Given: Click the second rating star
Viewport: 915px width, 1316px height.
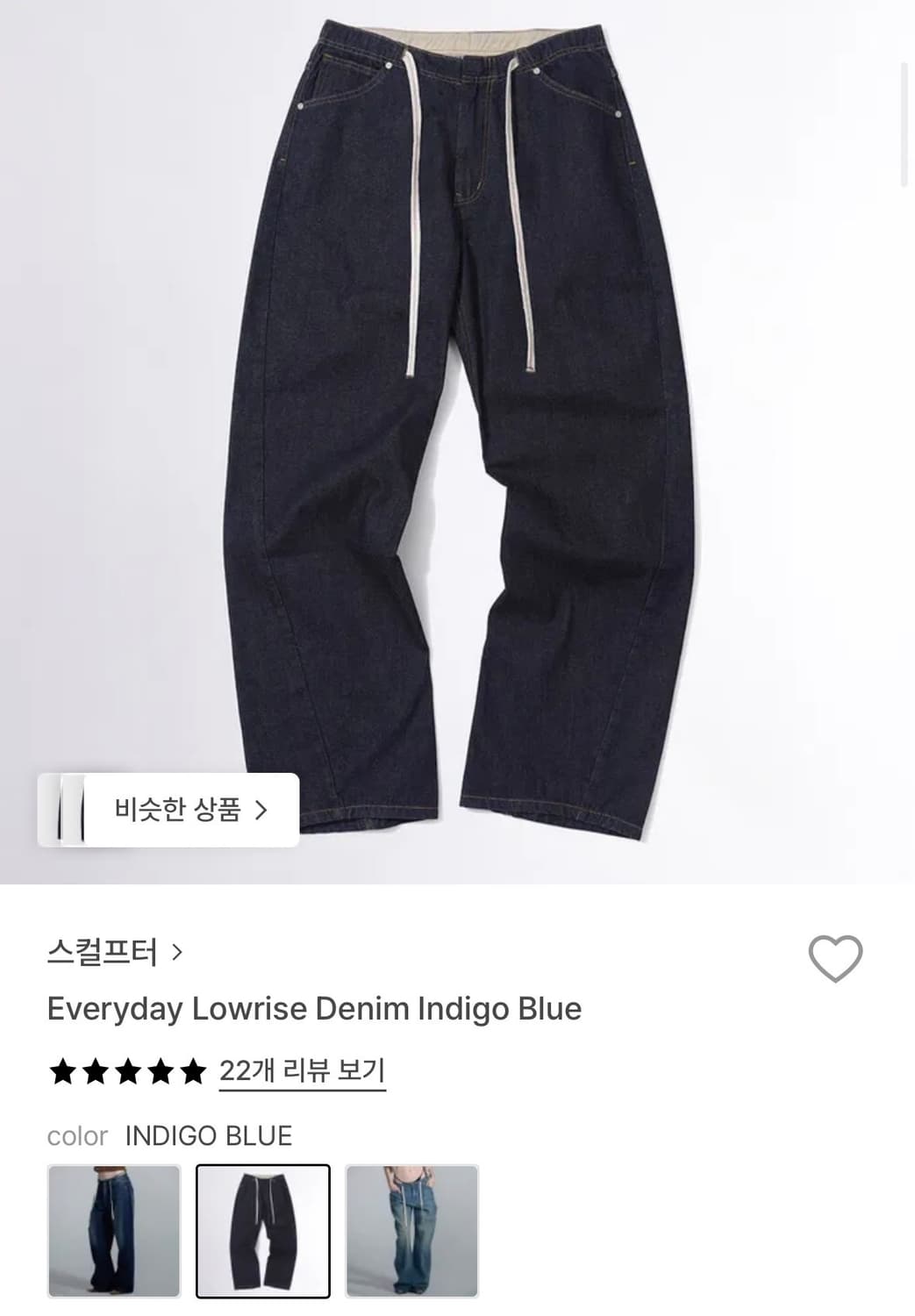Looking at the screenshot, I should tap(94, 1069).
